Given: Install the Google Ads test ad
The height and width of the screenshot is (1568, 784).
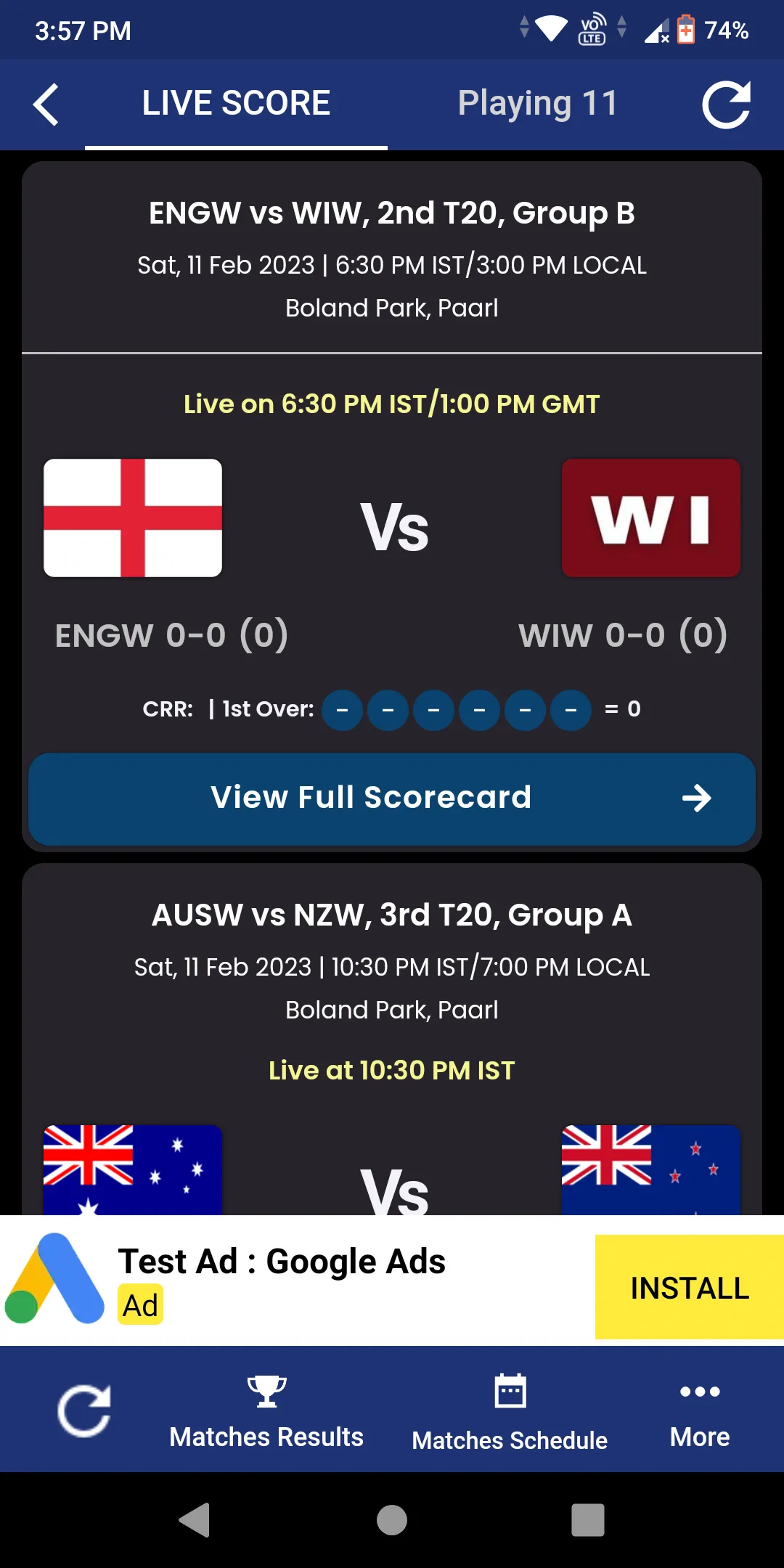Looking at the screenshot, I should point(690,1287).
